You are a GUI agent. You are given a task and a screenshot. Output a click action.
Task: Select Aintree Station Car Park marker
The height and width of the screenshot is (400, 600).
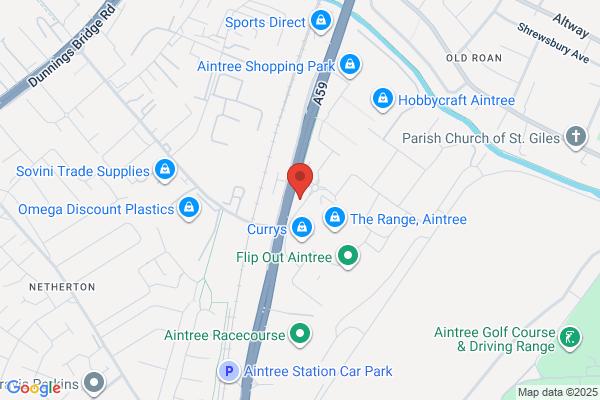(x=229, y=371)
